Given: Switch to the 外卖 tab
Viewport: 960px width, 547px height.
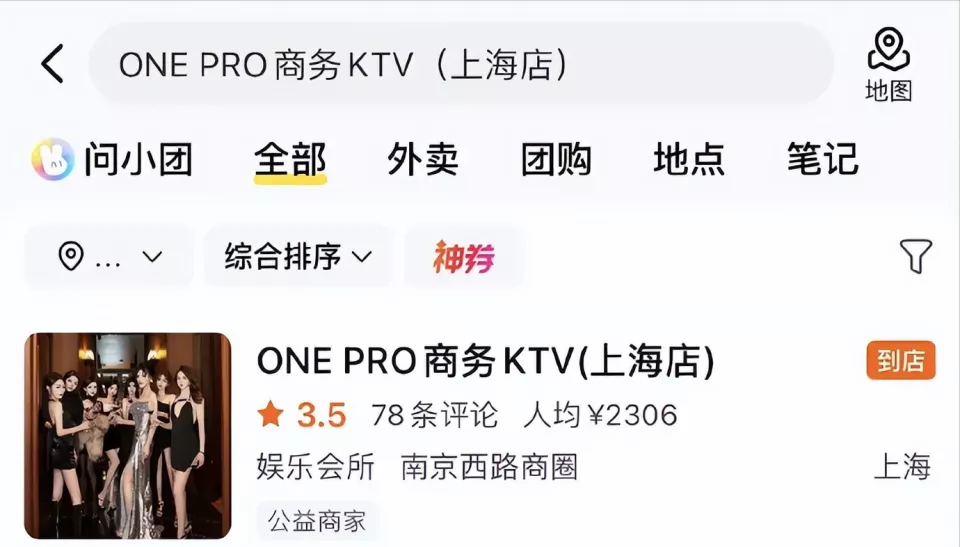Looking at the screenshot, I should pos(423,160).
